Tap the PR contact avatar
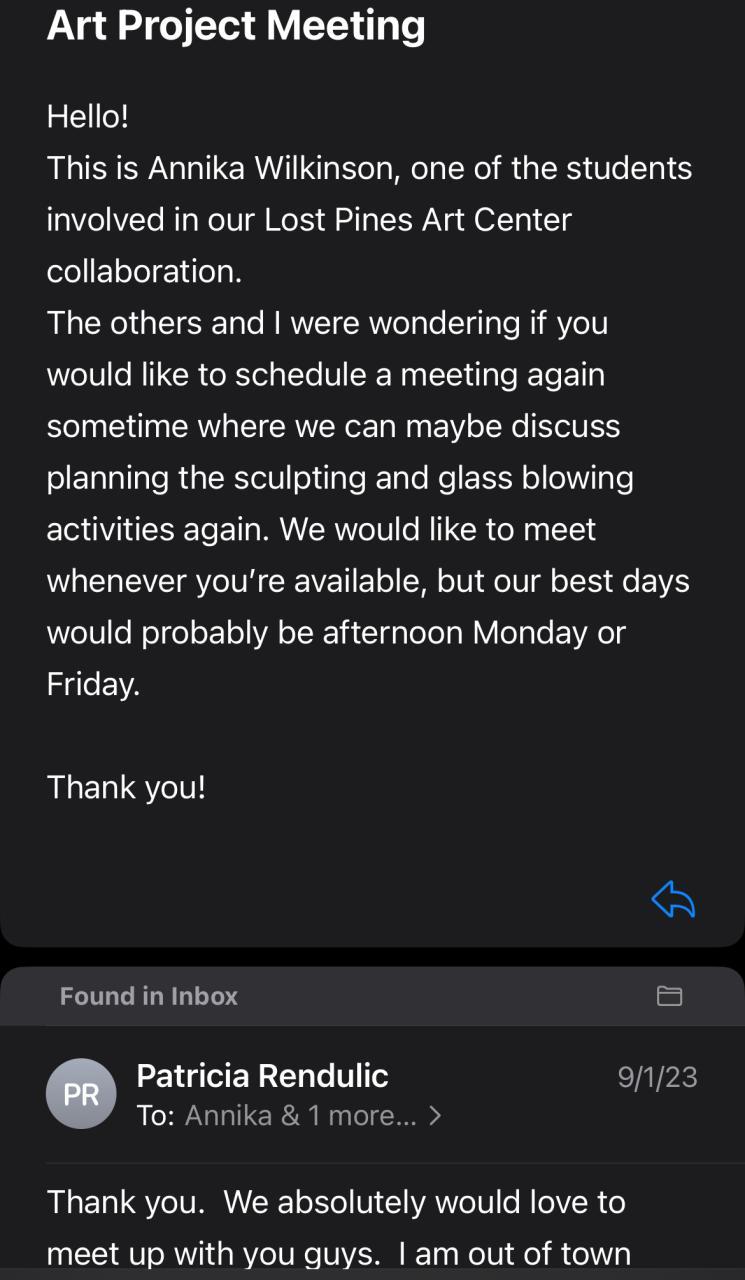 pos(81,1094)
